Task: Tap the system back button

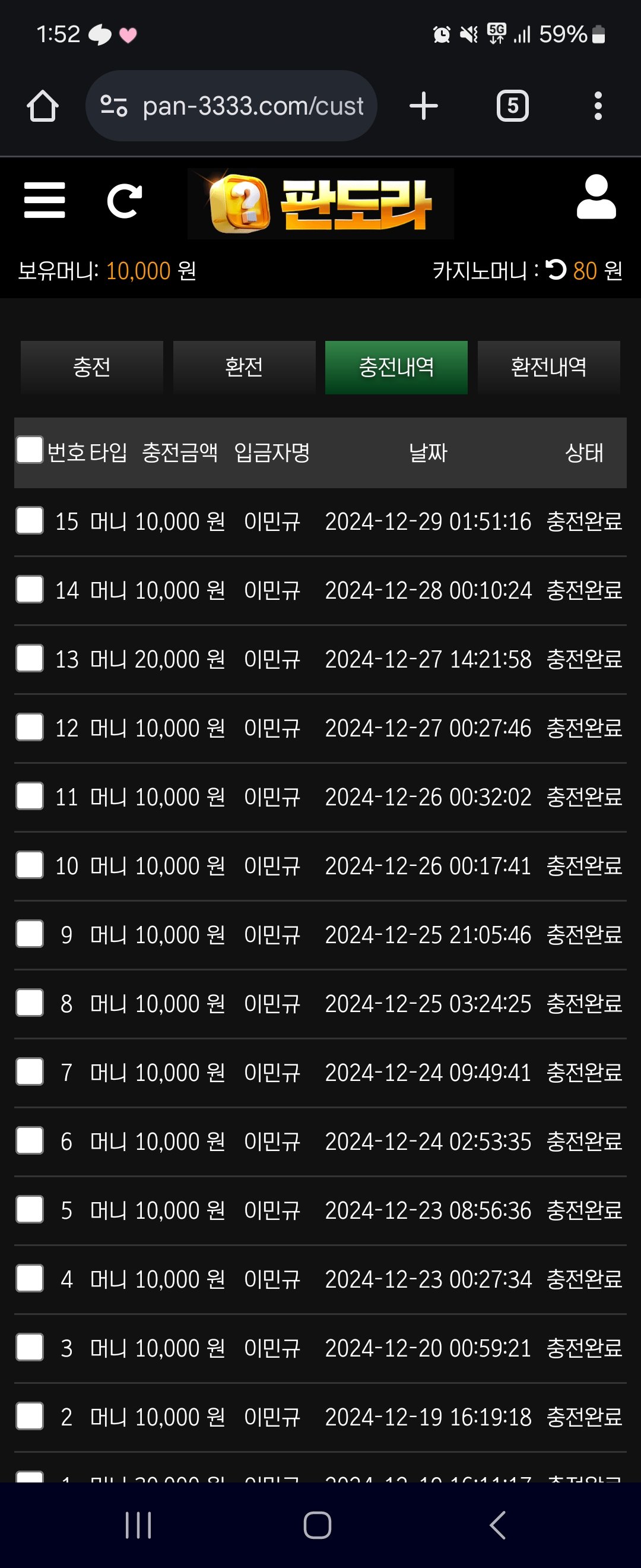Action: 497,1525
